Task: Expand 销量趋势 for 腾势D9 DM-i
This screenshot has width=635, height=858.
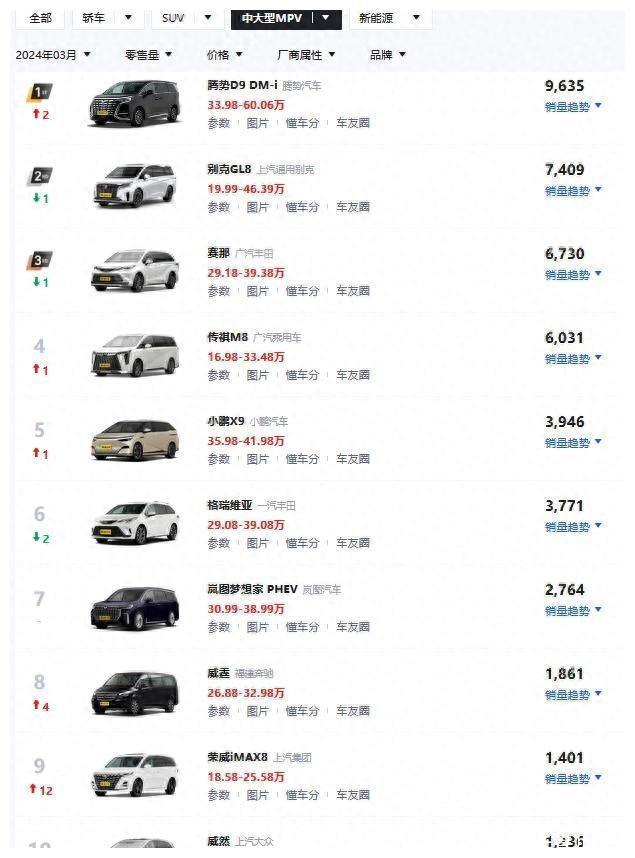Action: coord(573,105)
